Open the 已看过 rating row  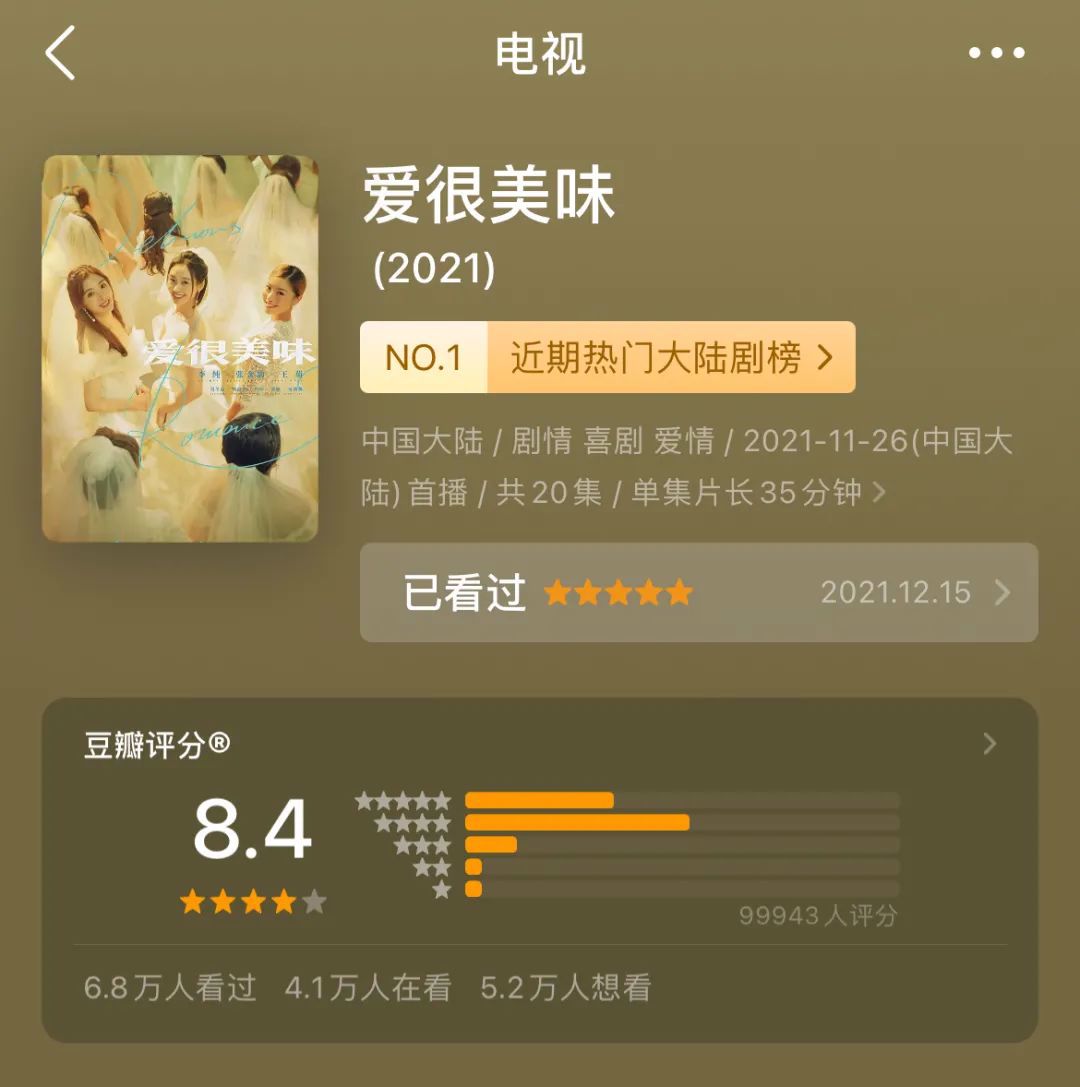click(x=698, y=593)
